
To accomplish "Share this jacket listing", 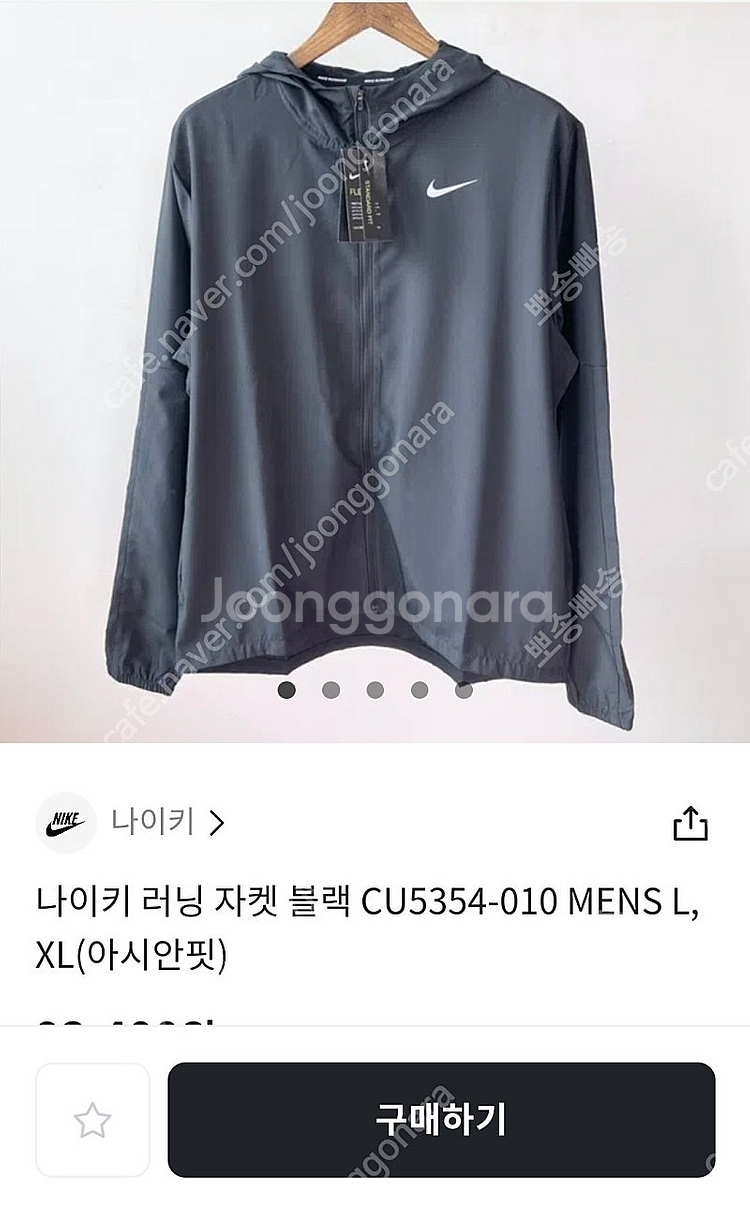I will pyautogui.click(x=690, y=824).
